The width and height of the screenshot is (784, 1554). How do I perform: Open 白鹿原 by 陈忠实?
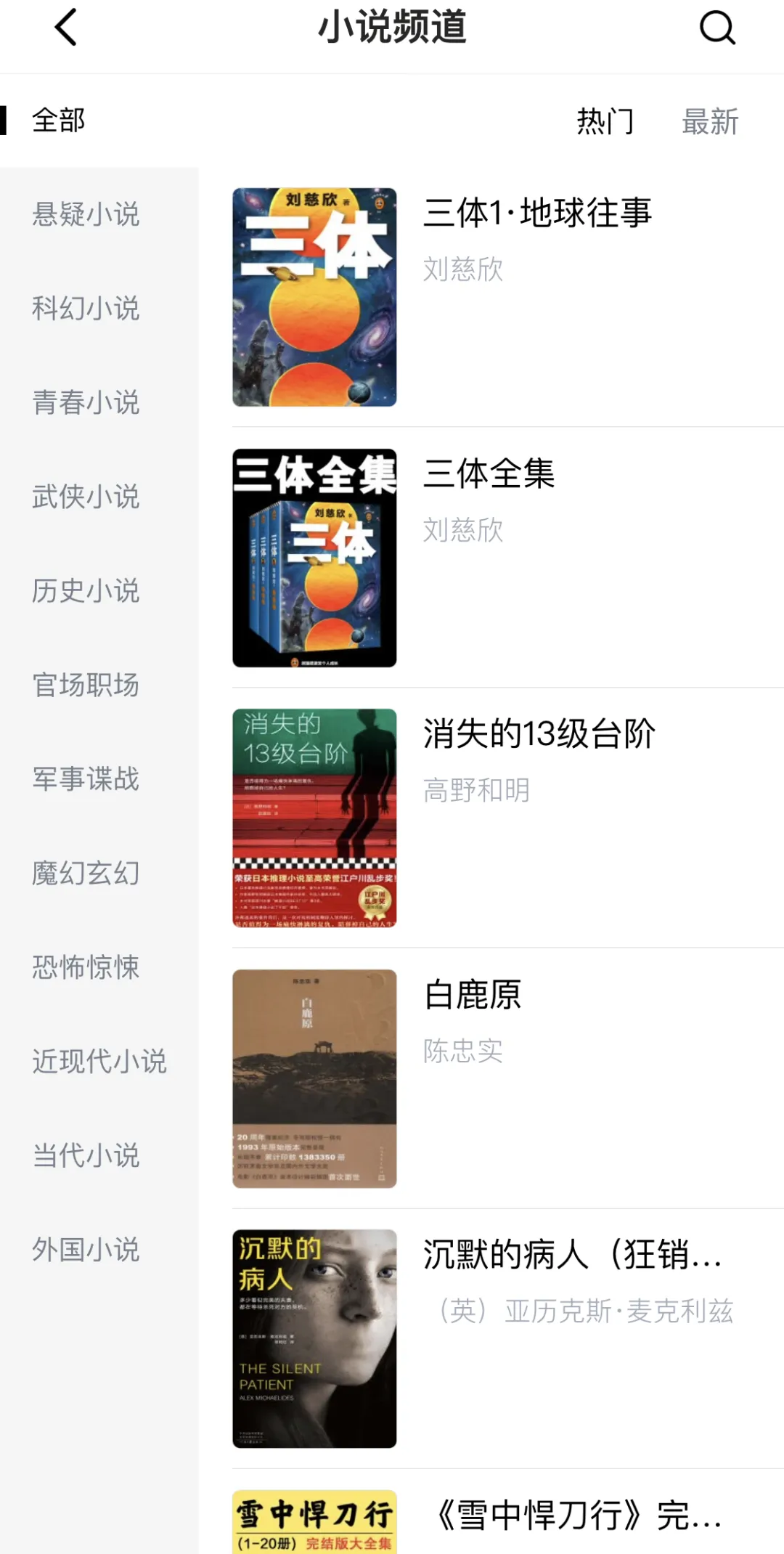[x=508, y=1079]
